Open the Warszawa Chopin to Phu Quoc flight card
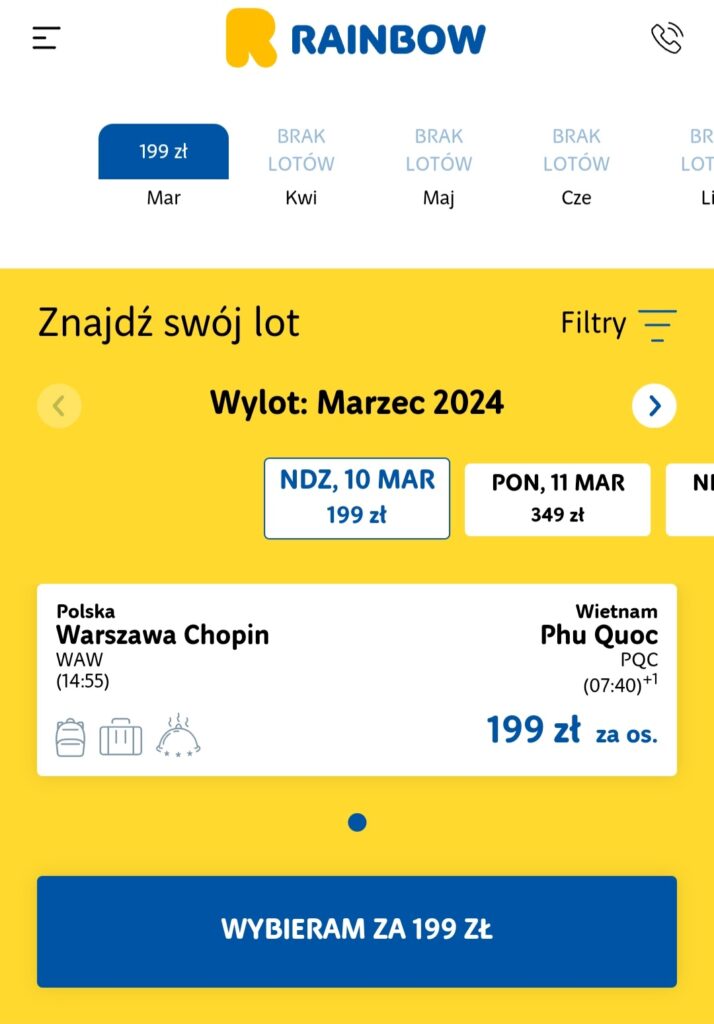Screen dimensions: 714x1024 357,680
